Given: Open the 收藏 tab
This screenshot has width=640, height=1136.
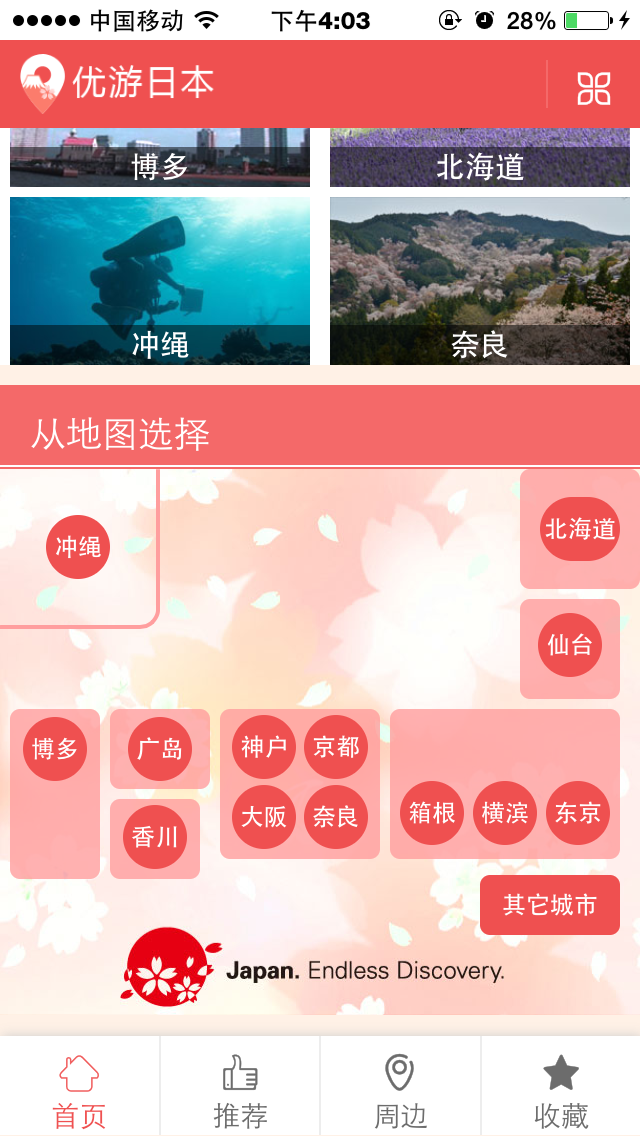Looking at the screenshot, I should coord(561,1086).
